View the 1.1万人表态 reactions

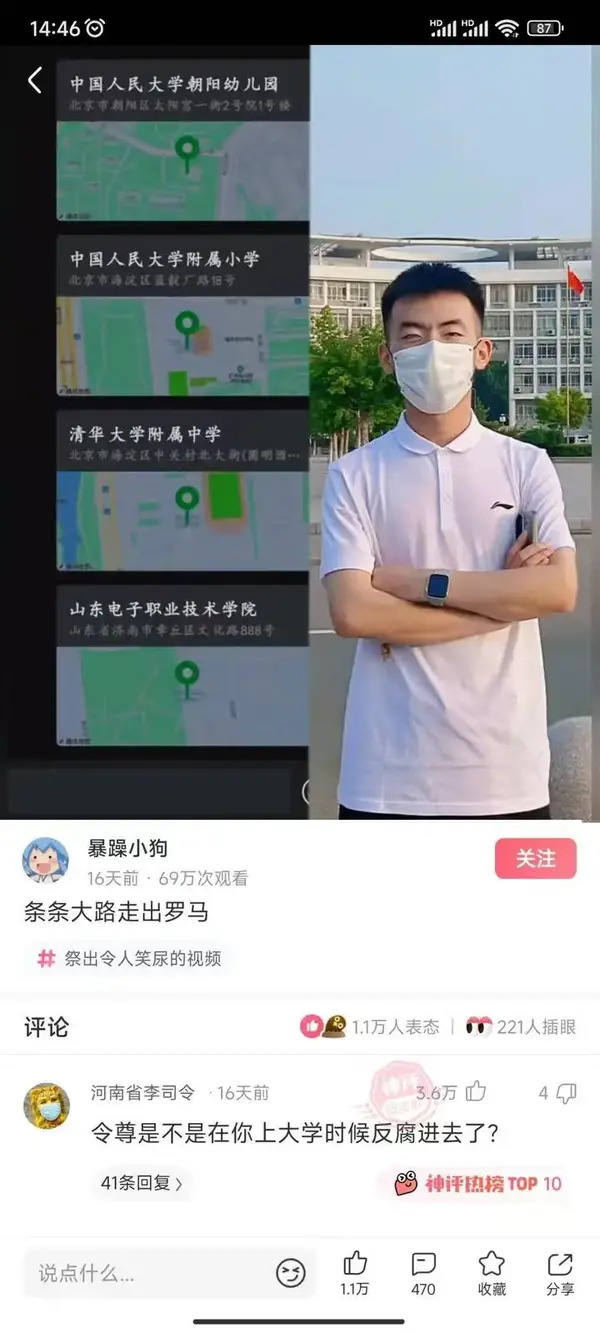(x=370, y=1026)
